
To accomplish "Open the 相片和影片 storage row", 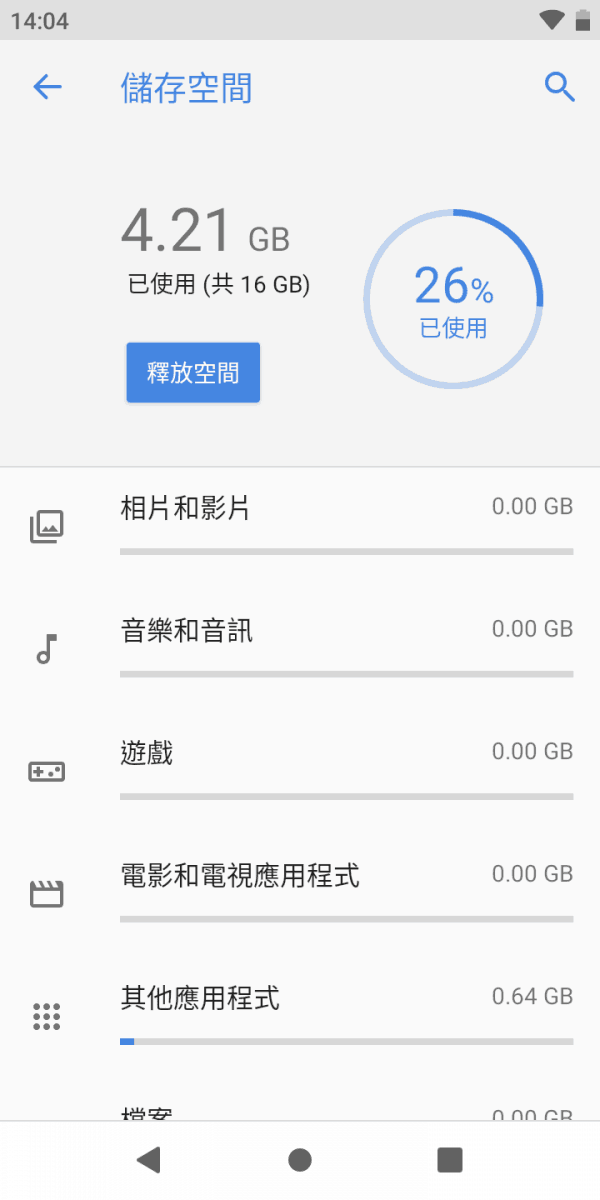I will tap(300, 528).
